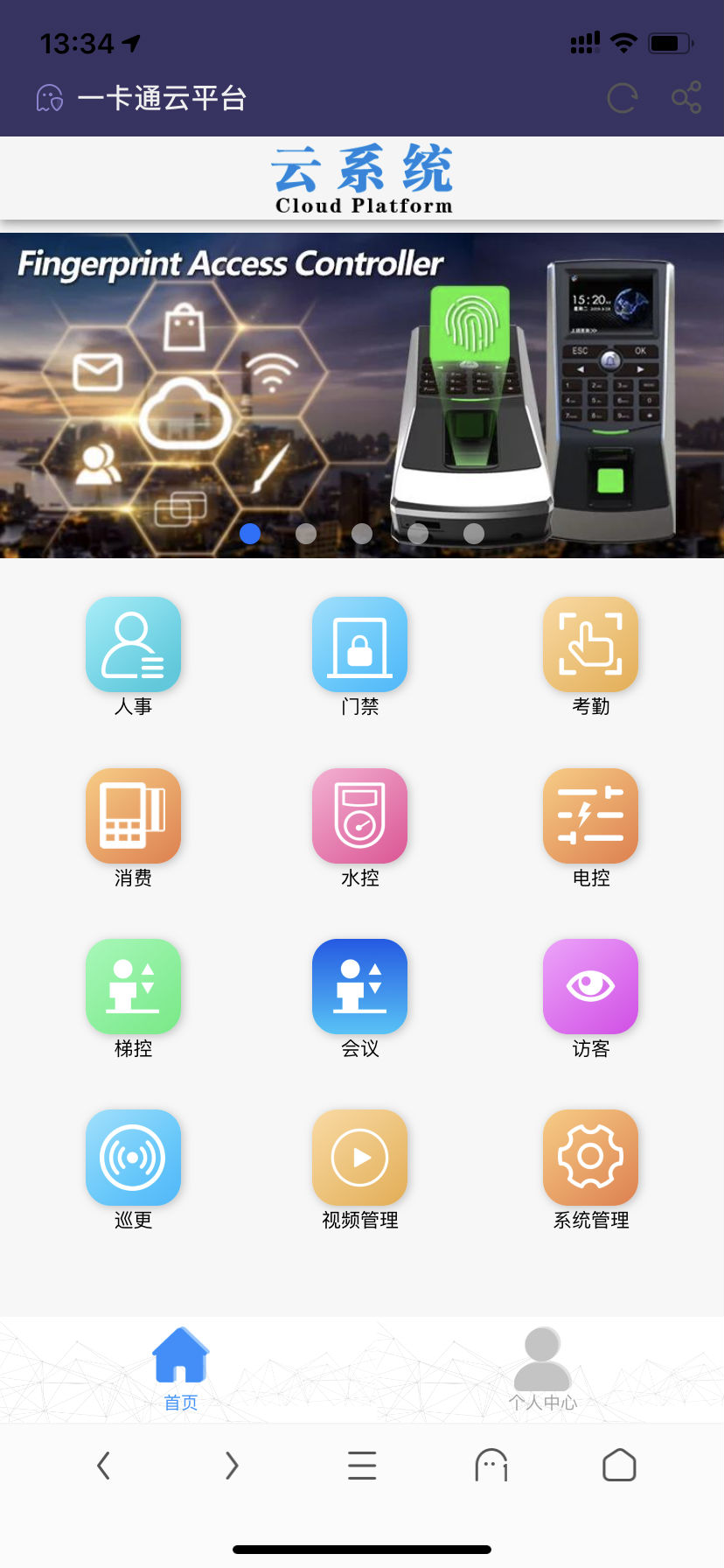The image size is (724, 1568).
Task: Share the 一卡通云平台 page
Action: [686, 98]
